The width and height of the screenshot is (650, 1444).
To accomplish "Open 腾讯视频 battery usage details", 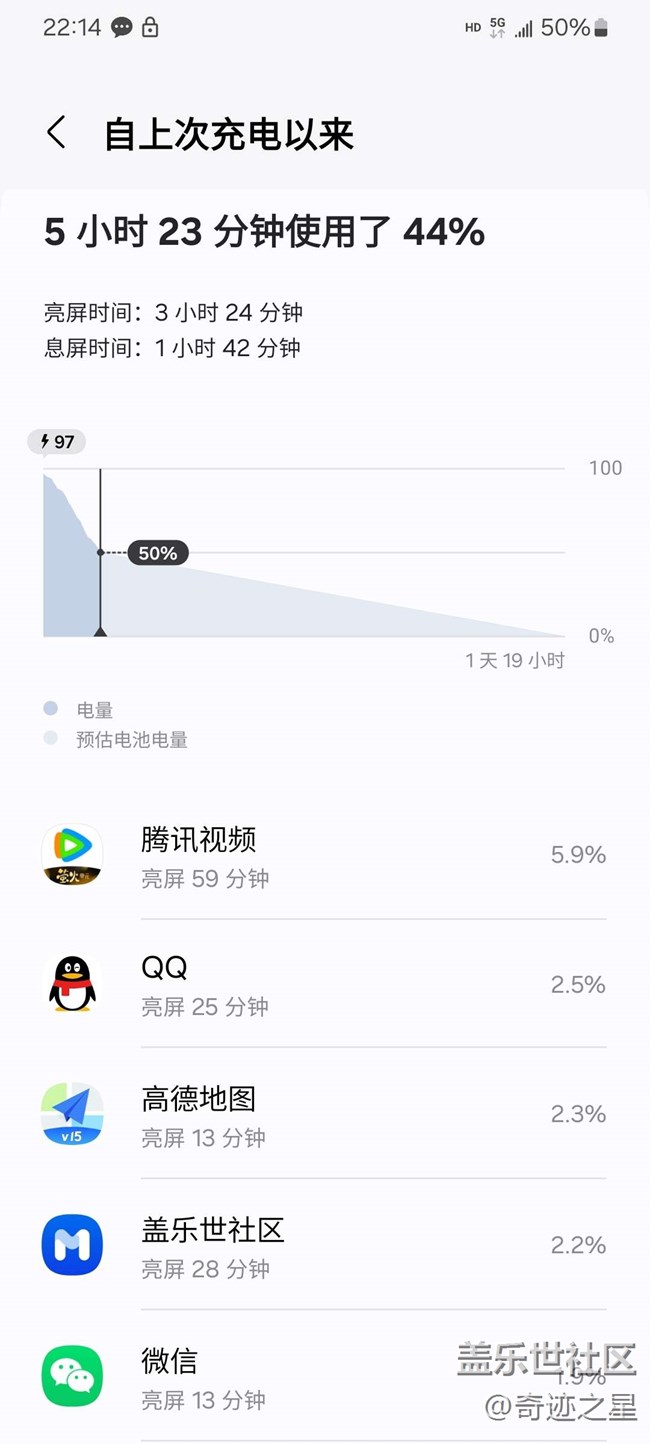I will point(324,855).
